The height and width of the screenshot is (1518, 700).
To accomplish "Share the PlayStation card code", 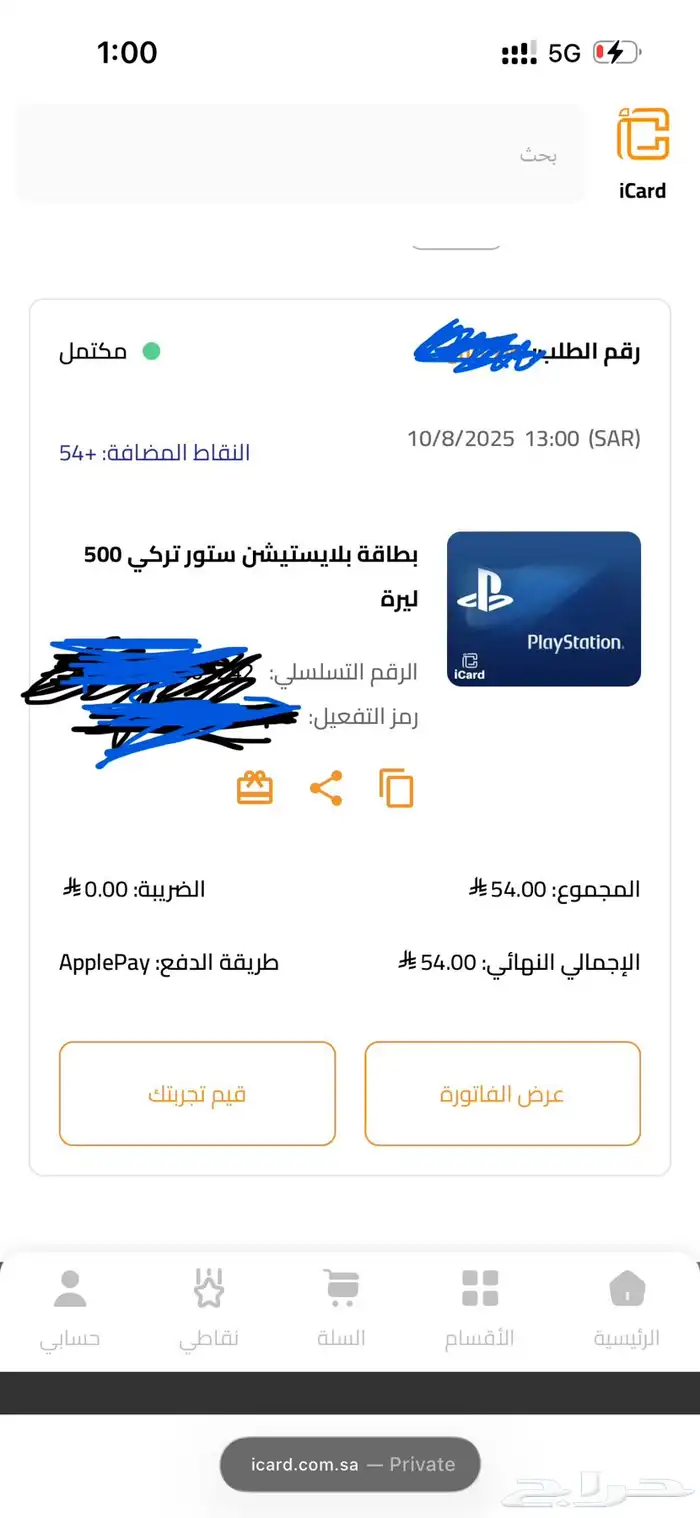I will pos(326,789).
